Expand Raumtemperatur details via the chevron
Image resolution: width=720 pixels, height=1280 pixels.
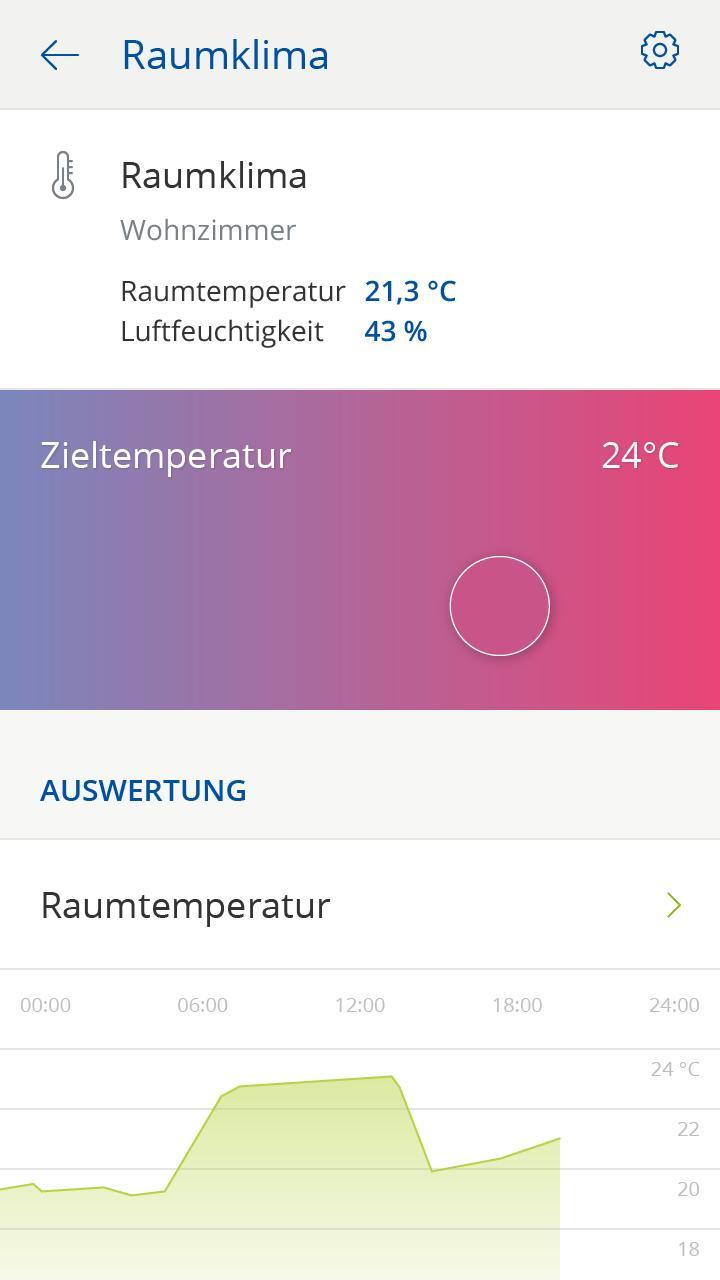(x=674, y=905)
